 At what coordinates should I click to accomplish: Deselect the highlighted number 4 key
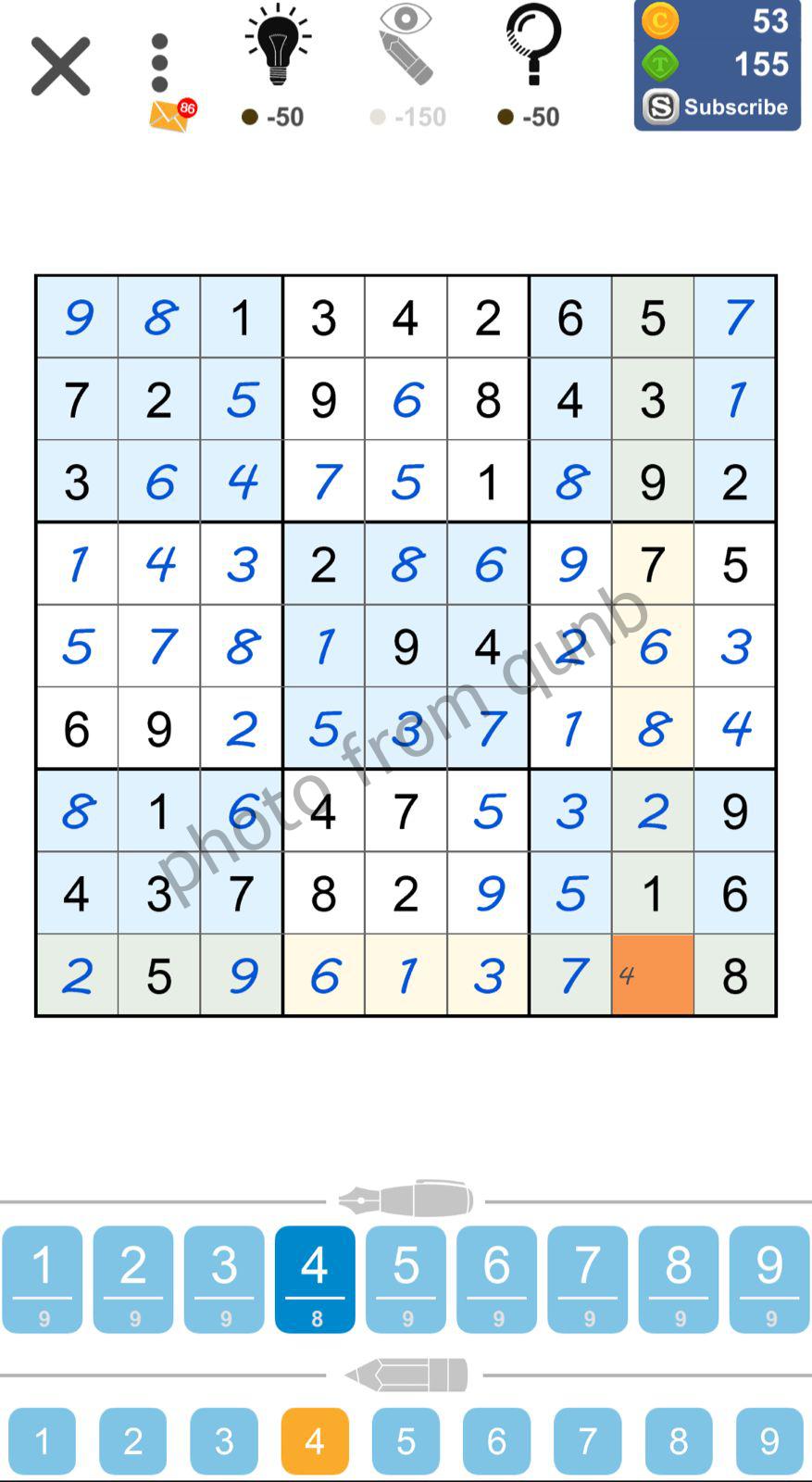pos(314,1279)
